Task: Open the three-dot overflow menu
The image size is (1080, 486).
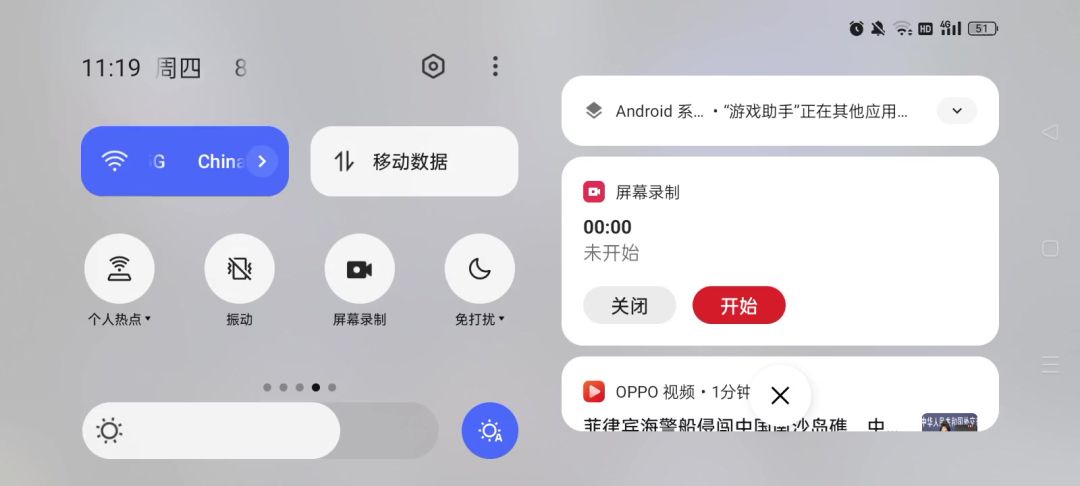Action: [x=495, y=67]
